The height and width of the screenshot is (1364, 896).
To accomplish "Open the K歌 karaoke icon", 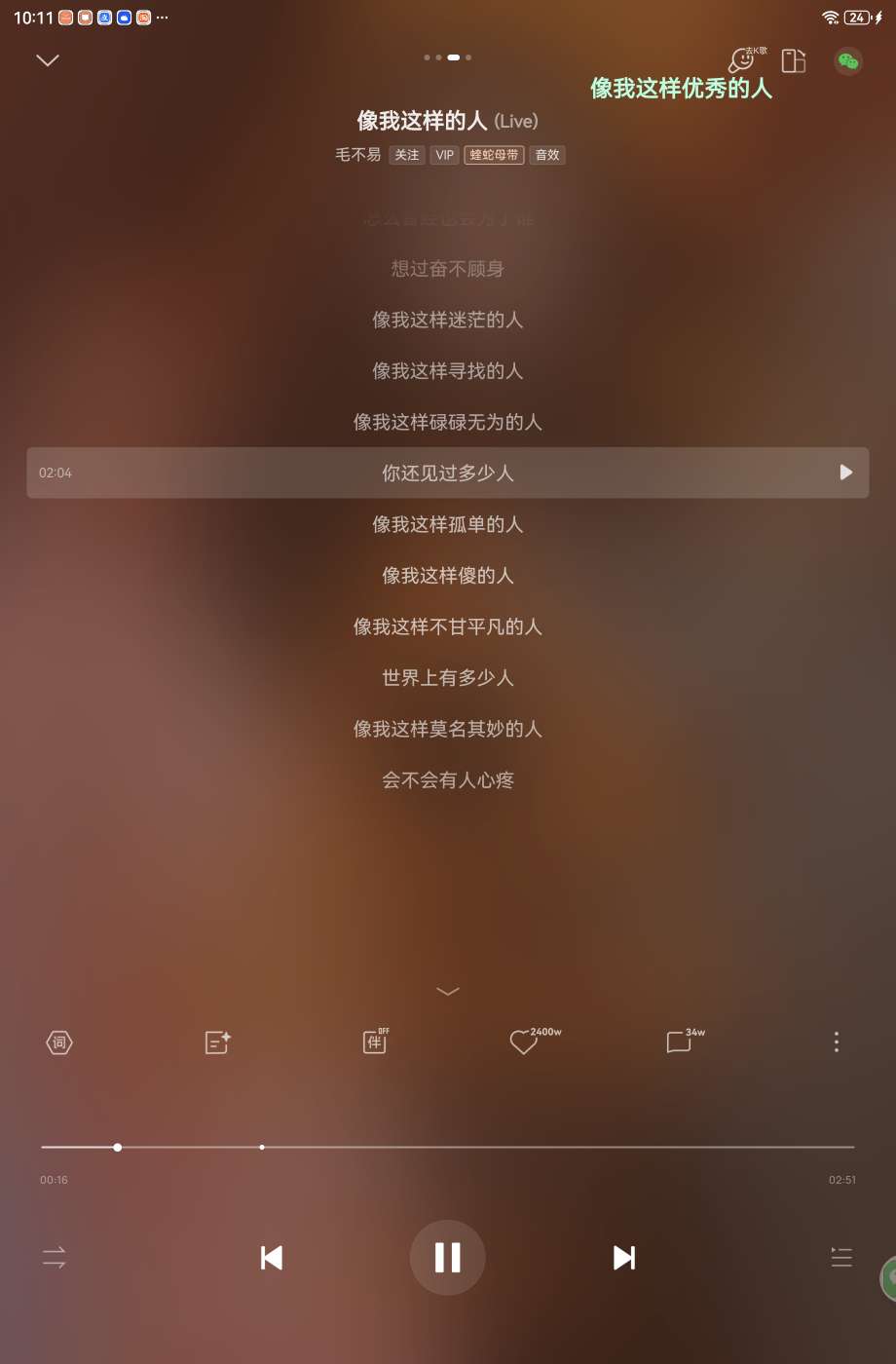I will pos(743,60).
